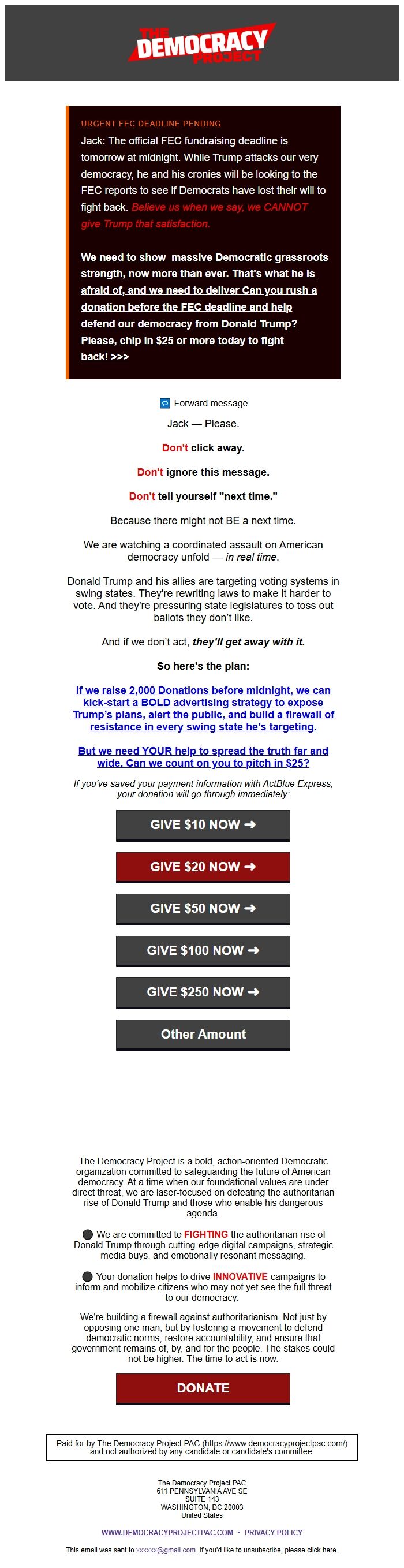The image size is (404, 1568).
Task: Choose GIVE $50 NOW donation
Action: (203, 909)
